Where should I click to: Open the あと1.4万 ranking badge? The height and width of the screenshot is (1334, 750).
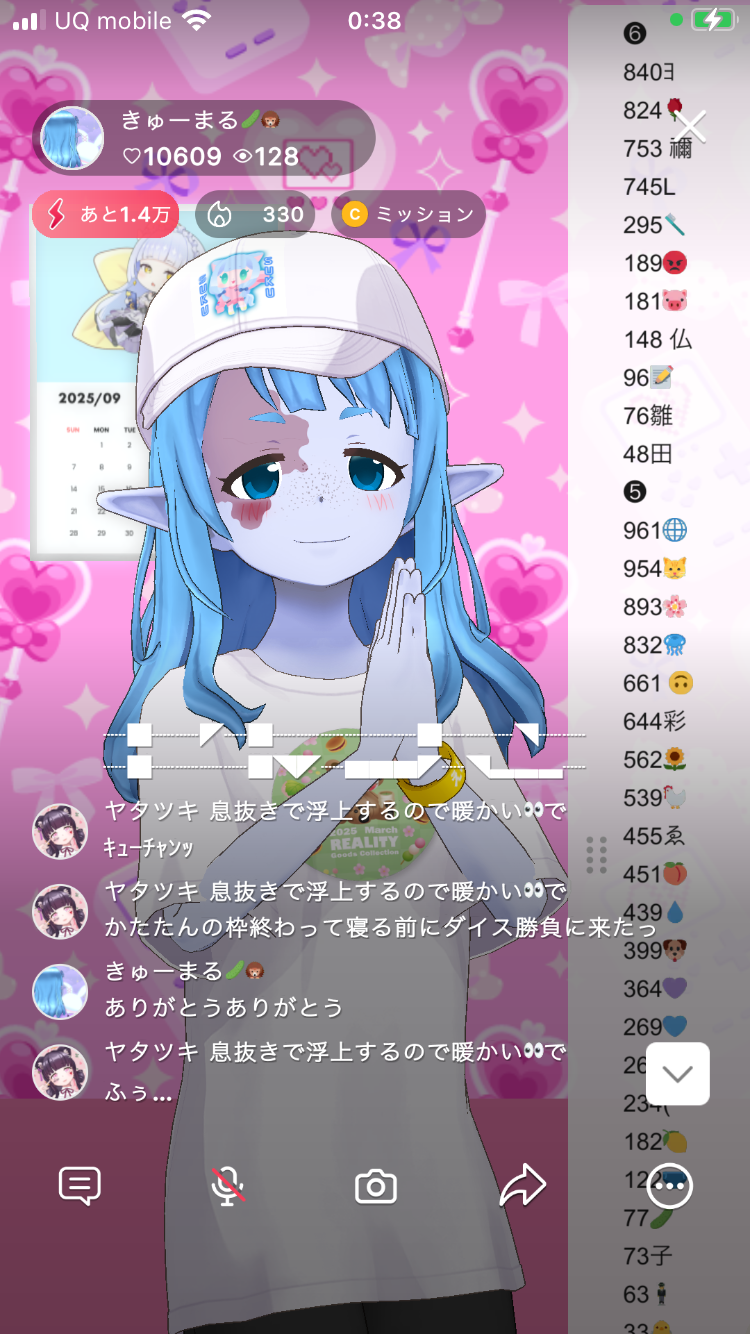tap(106, 214)
